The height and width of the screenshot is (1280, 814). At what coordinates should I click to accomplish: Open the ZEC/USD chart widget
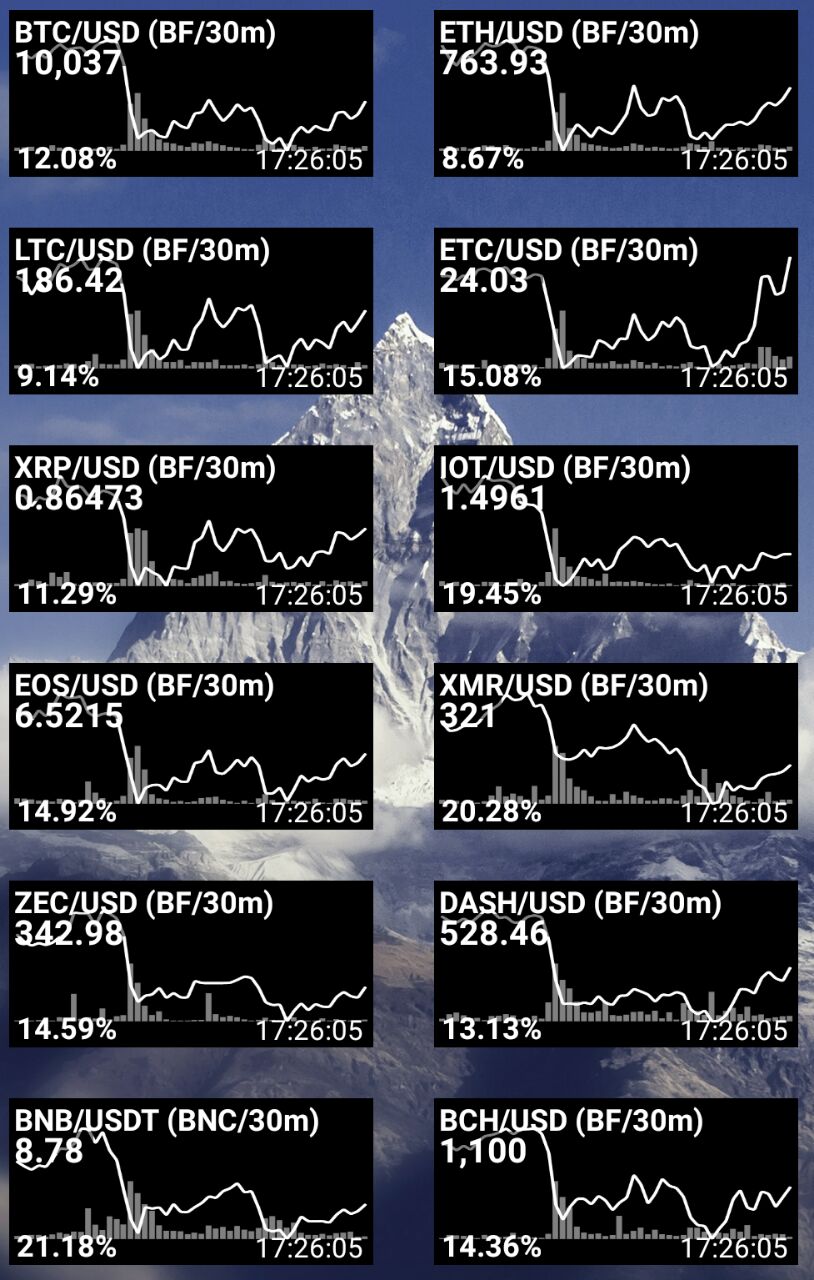[191, 964]
